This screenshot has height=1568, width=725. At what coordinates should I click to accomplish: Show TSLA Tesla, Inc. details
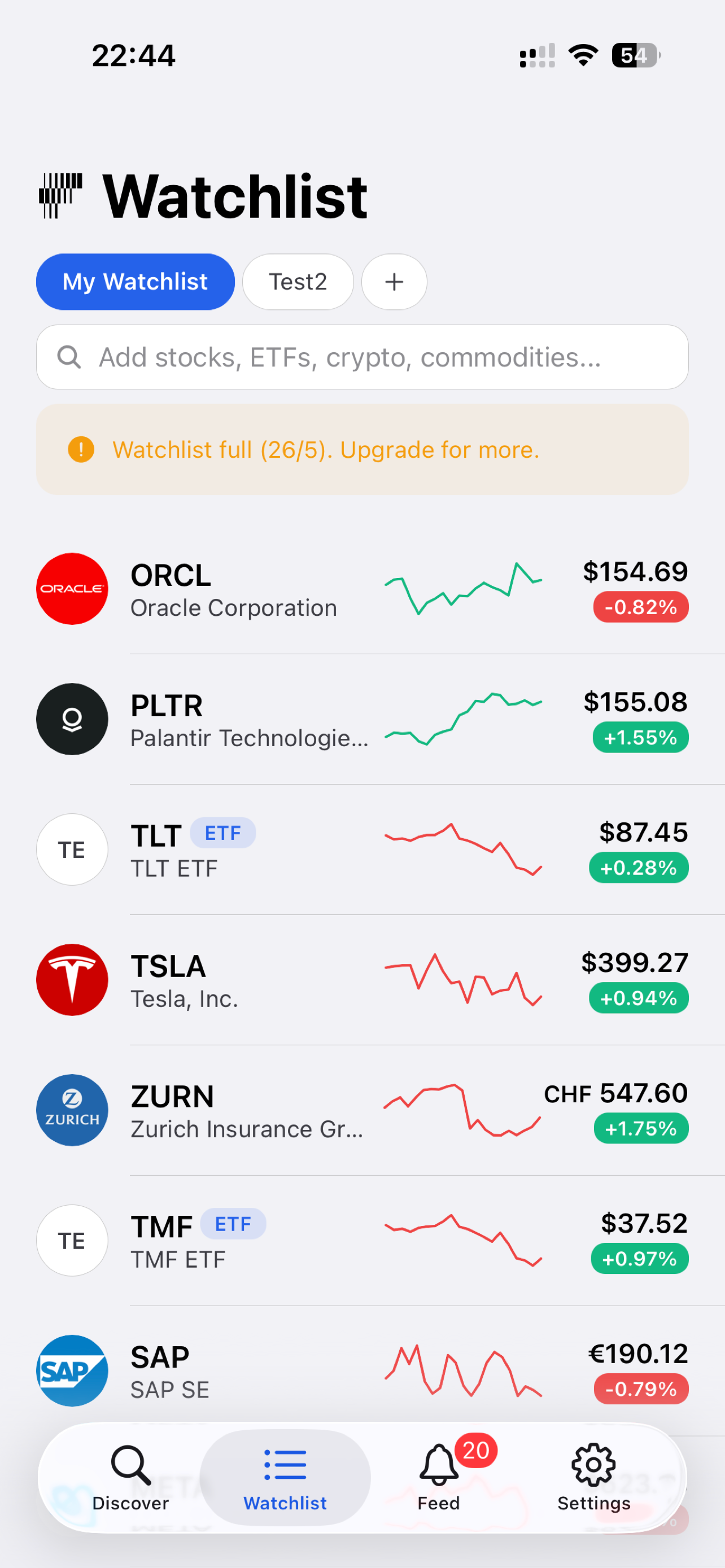[x=362, y=980]
